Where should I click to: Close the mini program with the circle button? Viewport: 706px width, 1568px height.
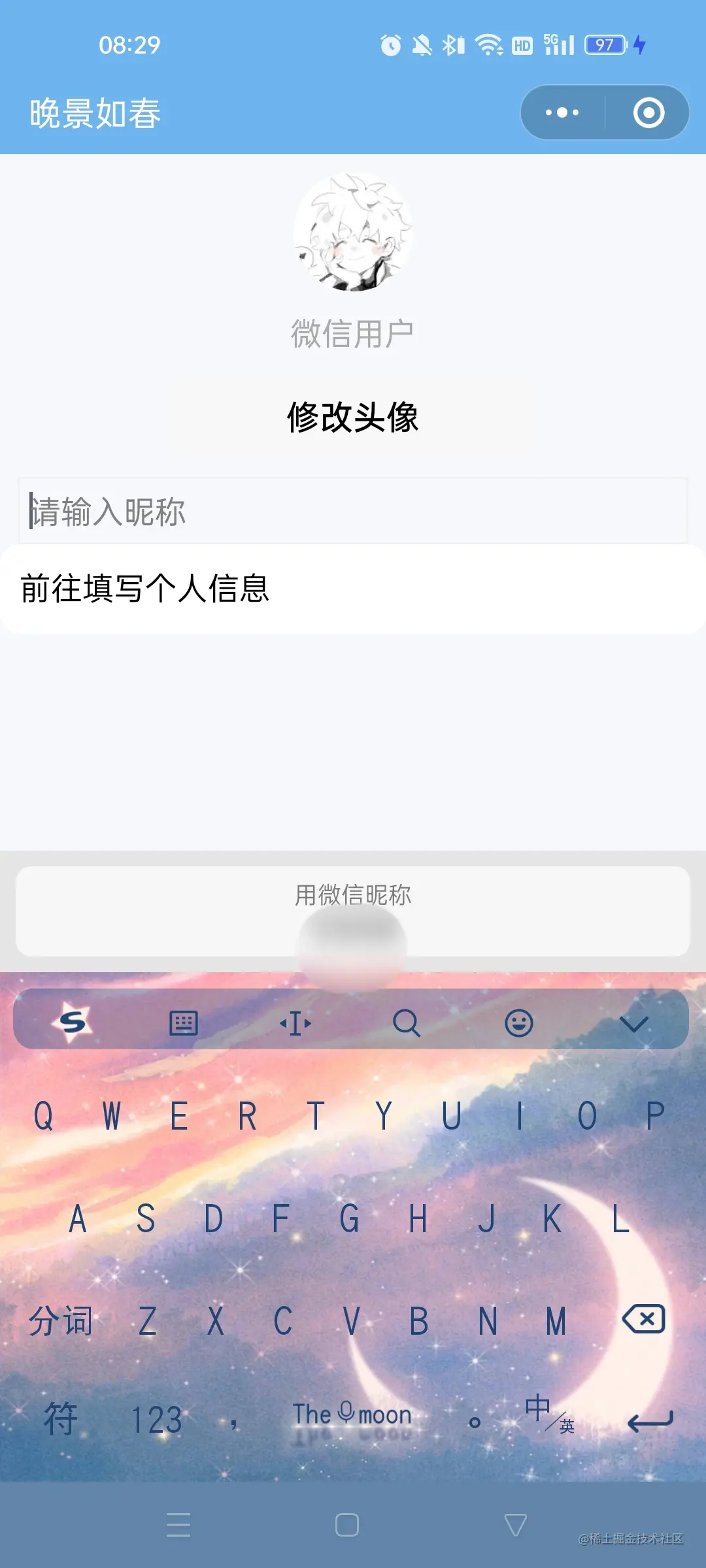pos(648,112)
